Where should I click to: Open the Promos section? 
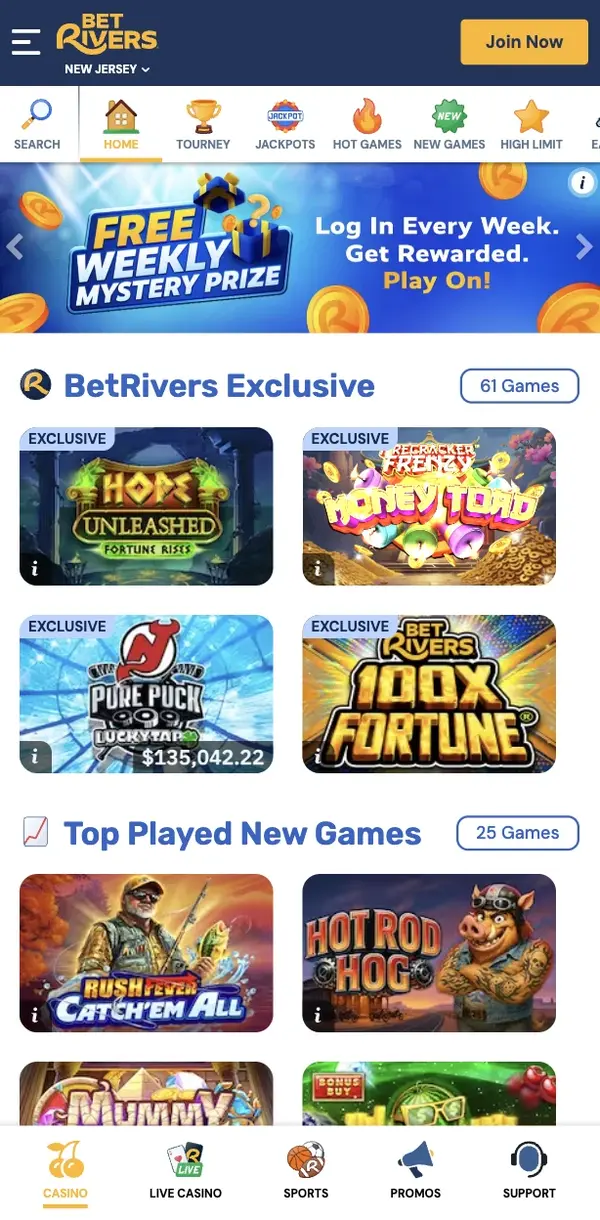[415, 1172]
